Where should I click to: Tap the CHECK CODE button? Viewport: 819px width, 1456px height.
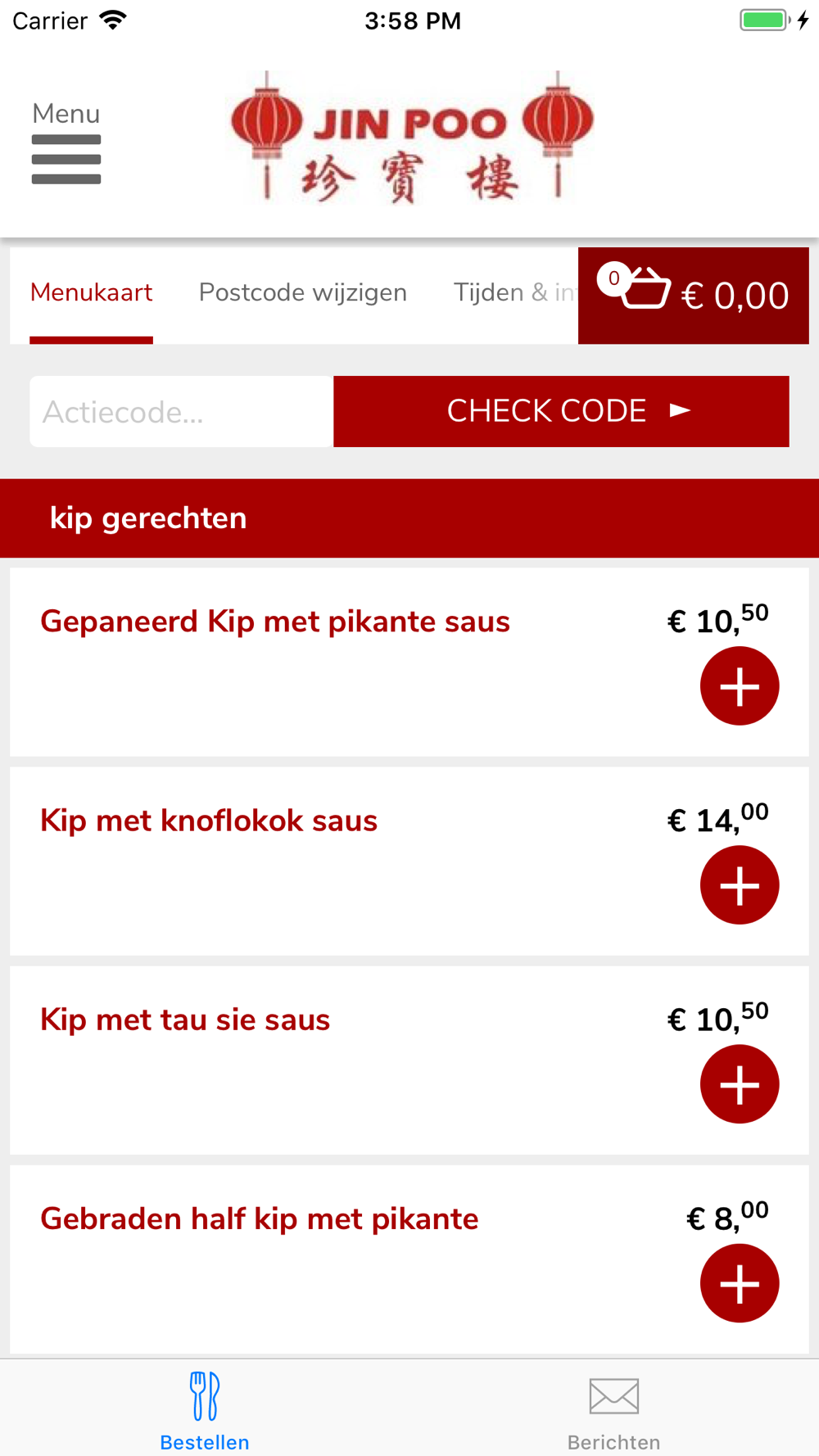(561, 412)
